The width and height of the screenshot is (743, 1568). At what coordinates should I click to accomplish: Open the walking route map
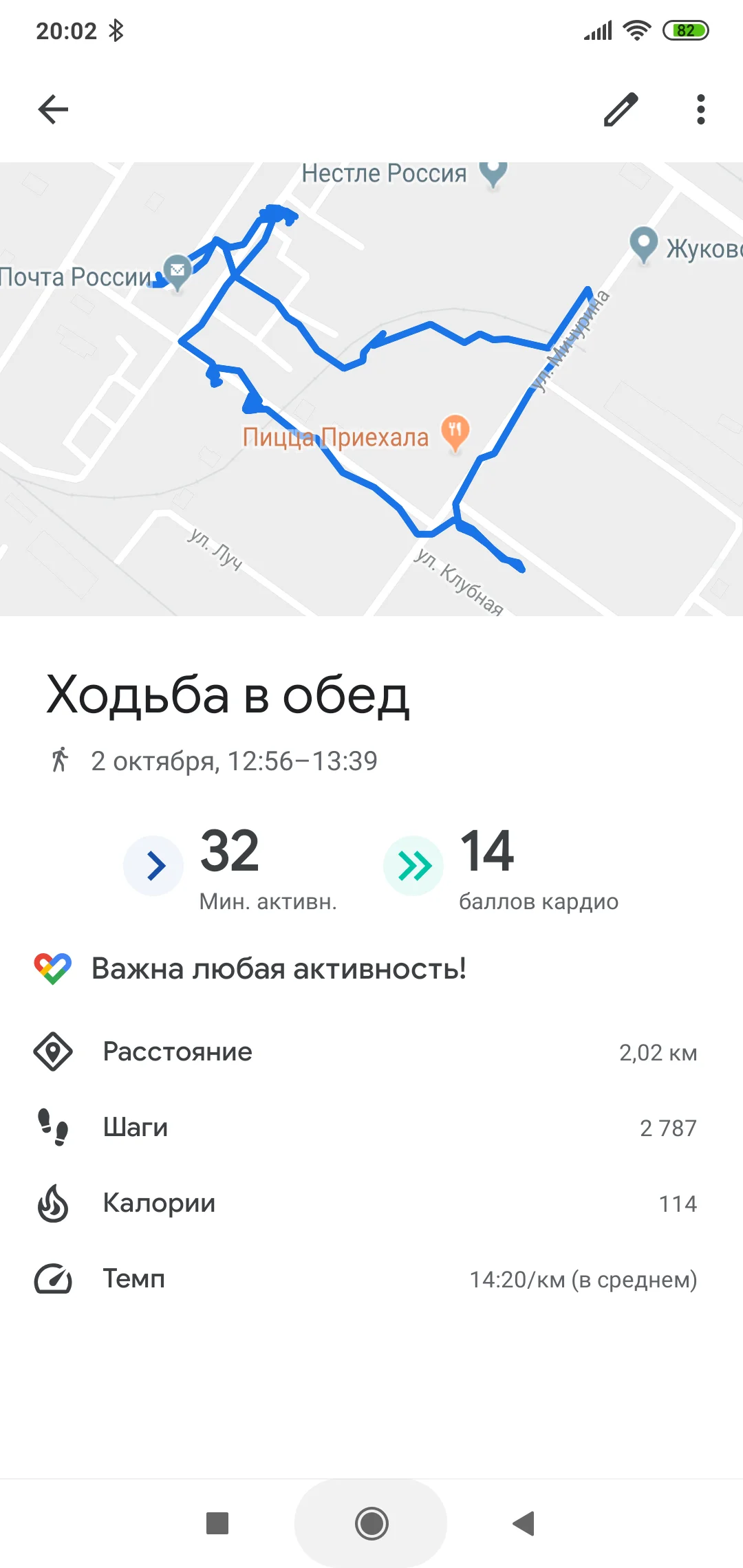371,389
